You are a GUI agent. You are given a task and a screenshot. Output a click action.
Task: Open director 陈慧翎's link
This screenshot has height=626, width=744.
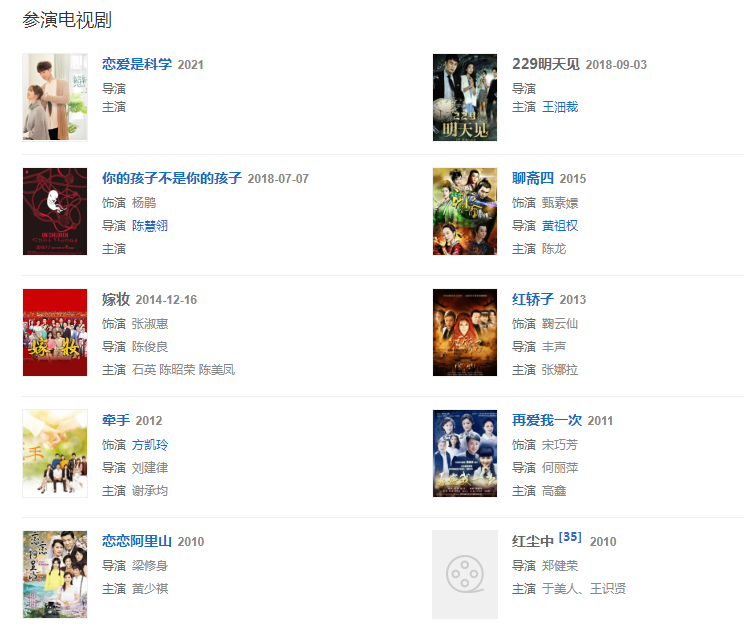click(x=150, y=226)
